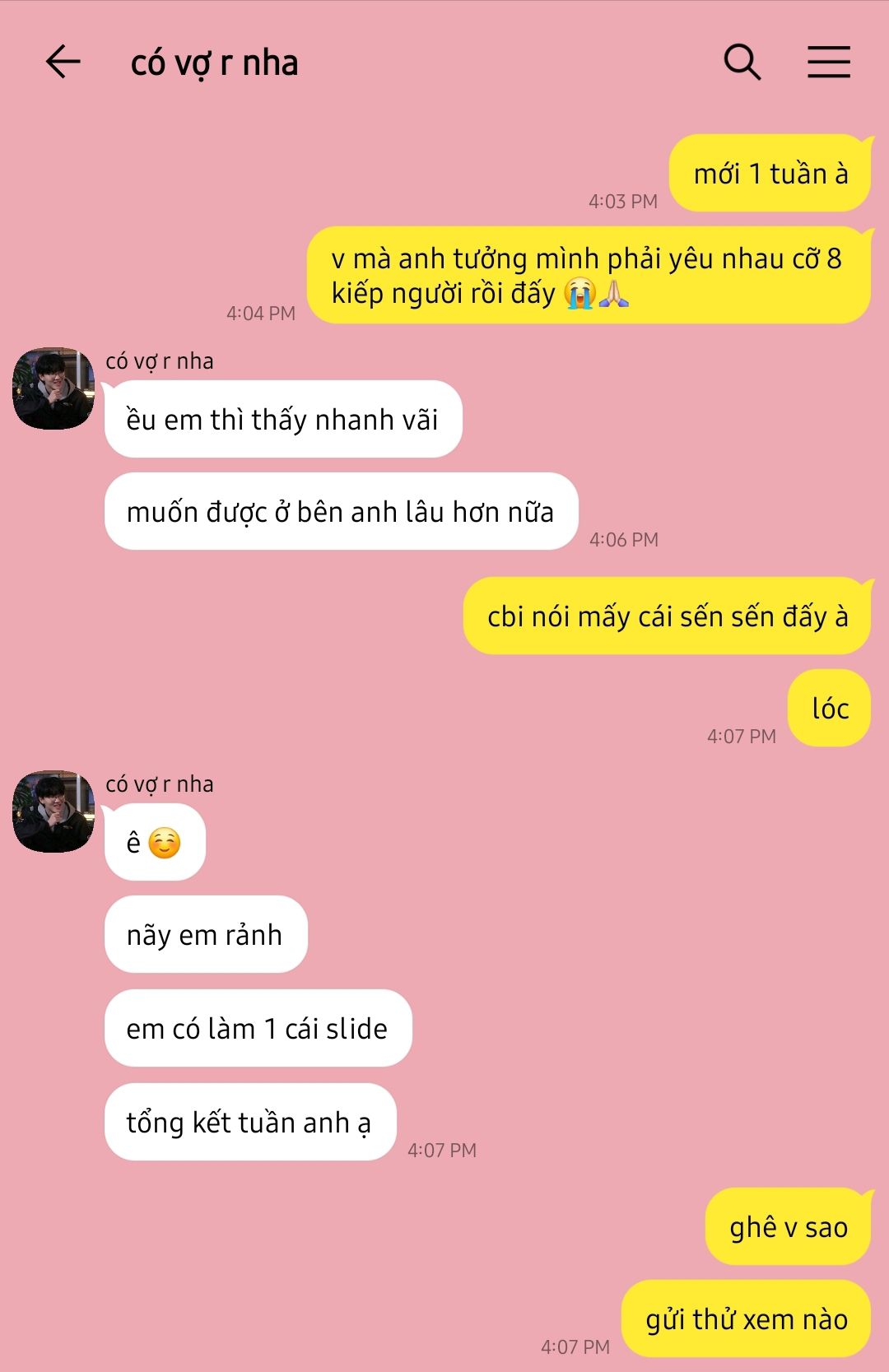Open sender's avatar beside "ều em thì thấy nhanh vãi"
The height and width of the screenshot is (1372, 889).
point(54,388)
